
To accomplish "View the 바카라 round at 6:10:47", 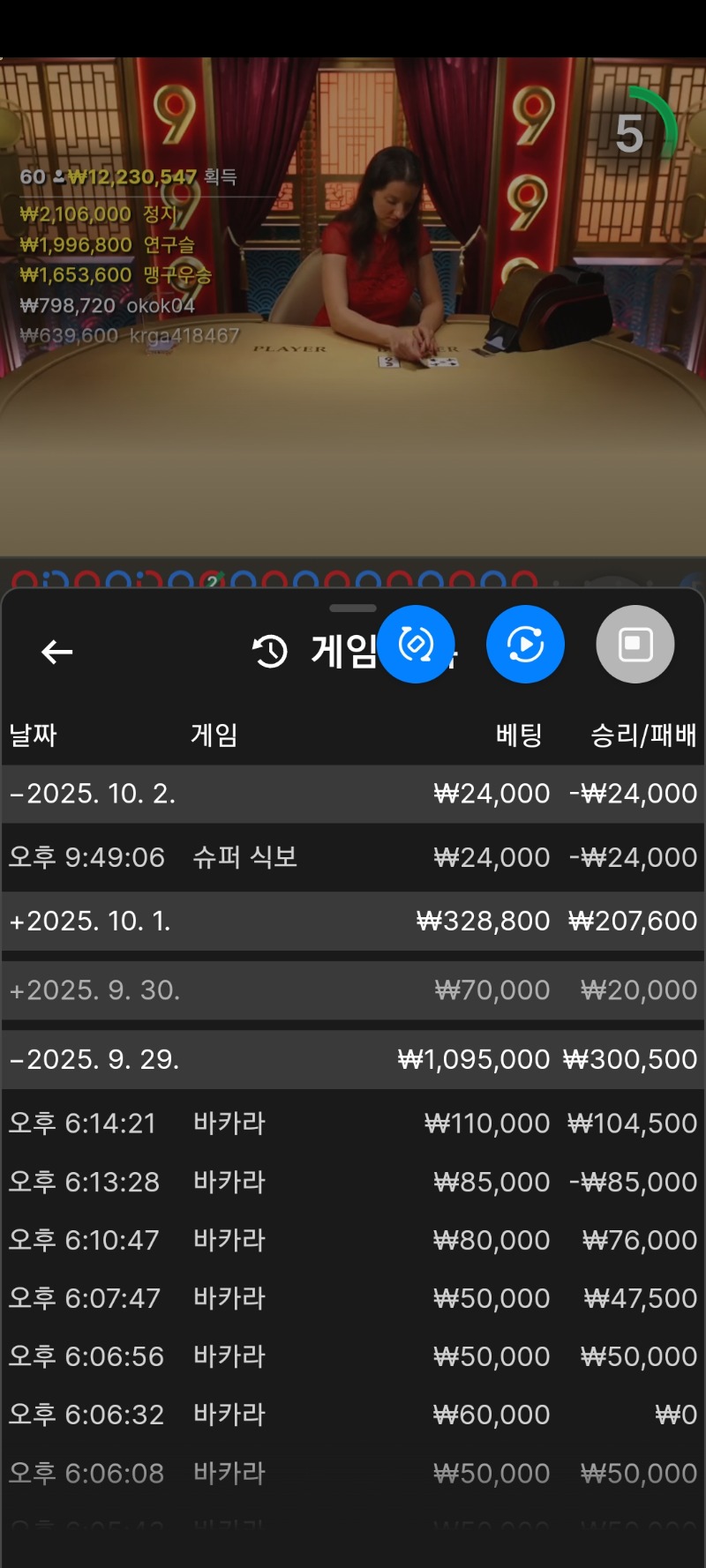I will (353, 1240).
